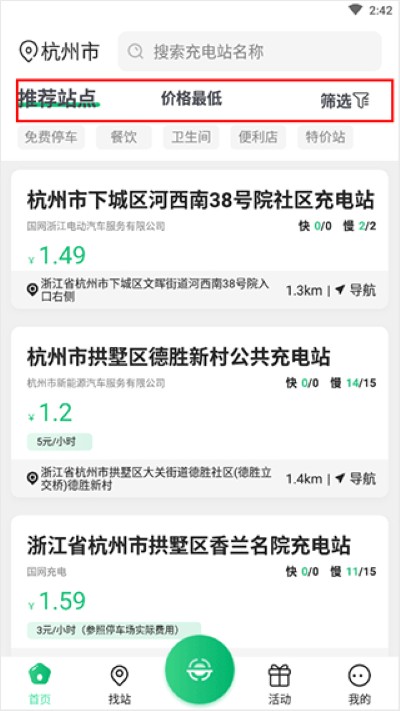Tap the green center scan-to-charge button
Image resolution: width=400 pixels, height=711 pixels.
[200, 670]
